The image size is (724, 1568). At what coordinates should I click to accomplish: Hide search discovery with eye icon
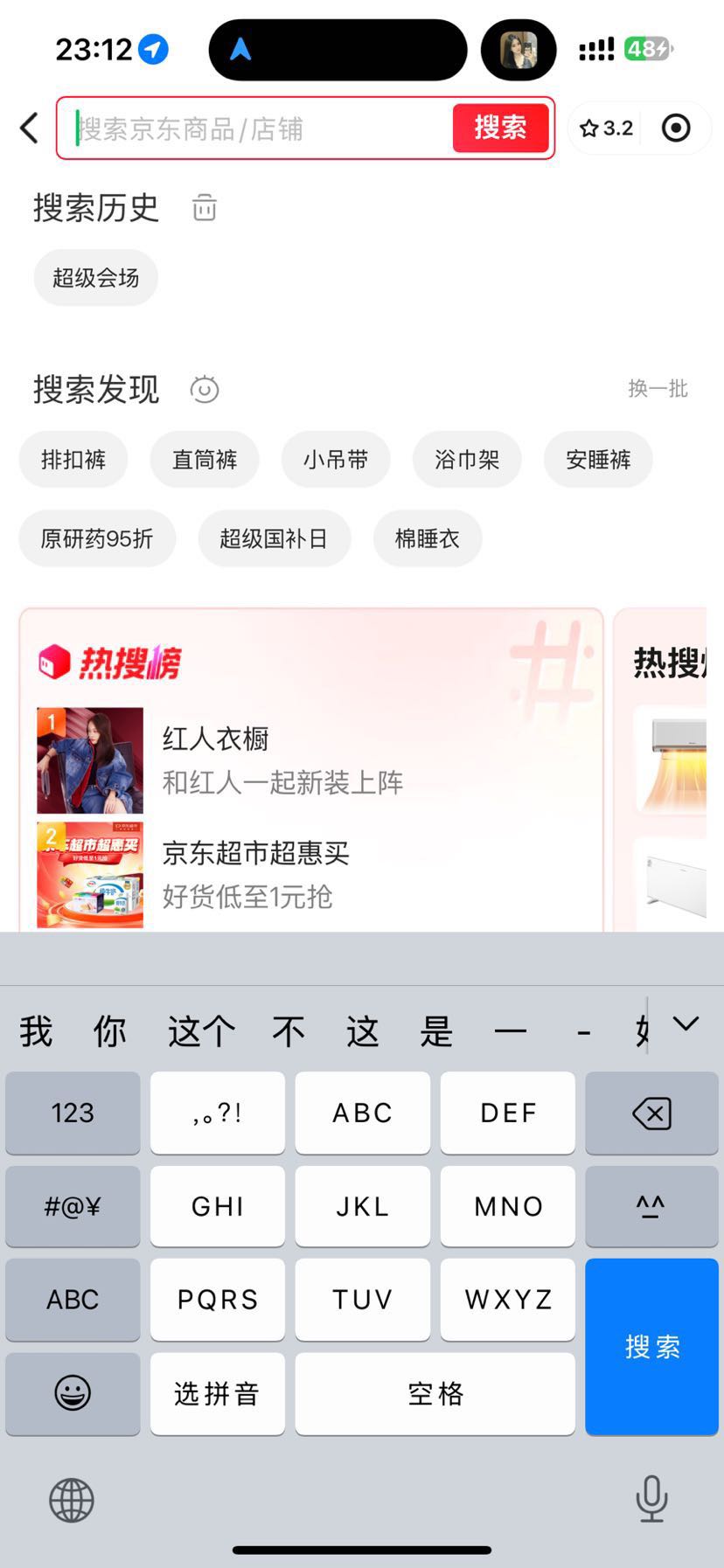pyautogui.click(x=205, y=389)
